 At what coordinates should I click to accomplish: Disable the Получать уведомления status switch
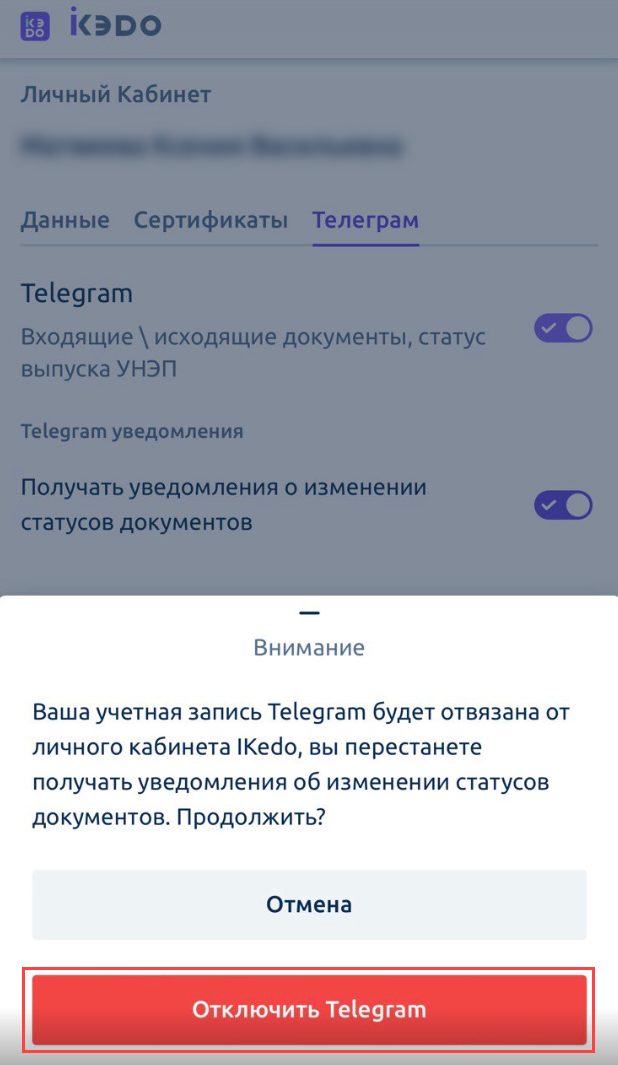(563, 505)
